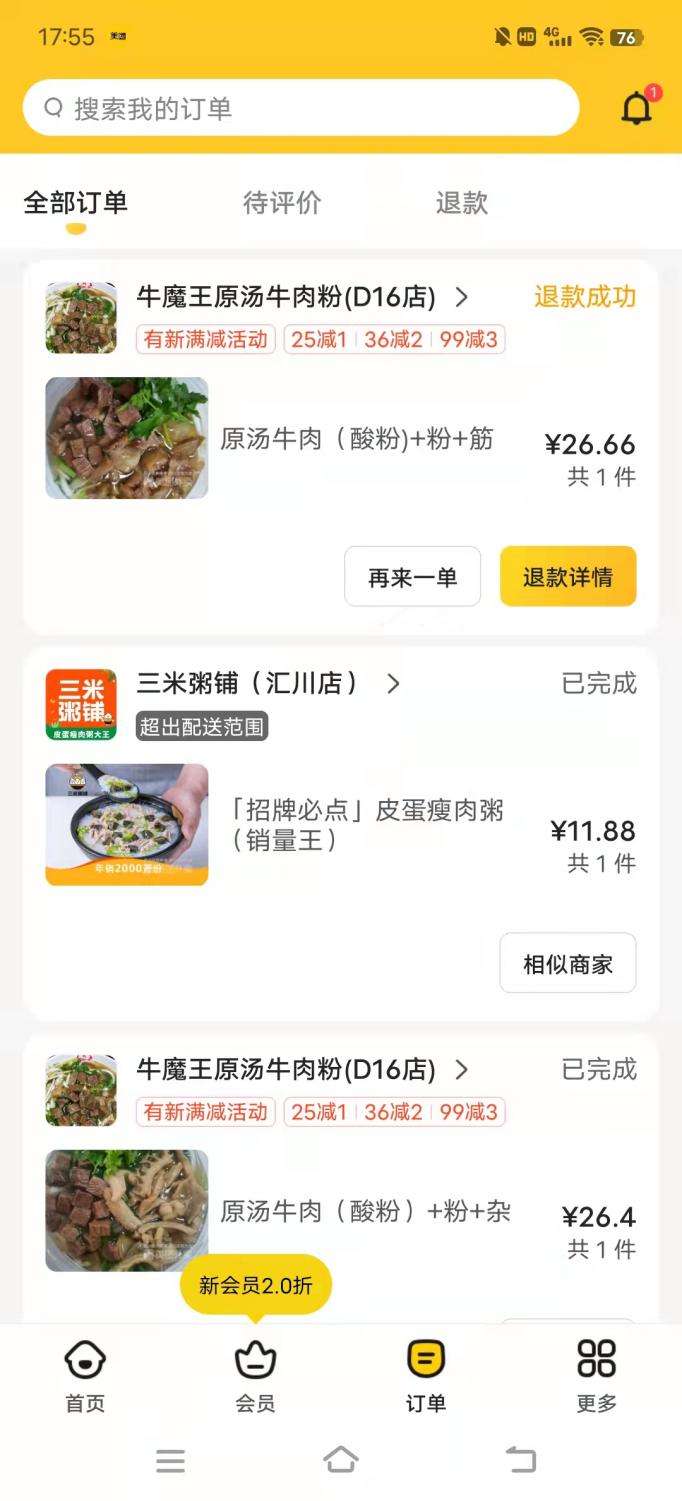Open the 更多 tab

click(x=596, y=1376)
